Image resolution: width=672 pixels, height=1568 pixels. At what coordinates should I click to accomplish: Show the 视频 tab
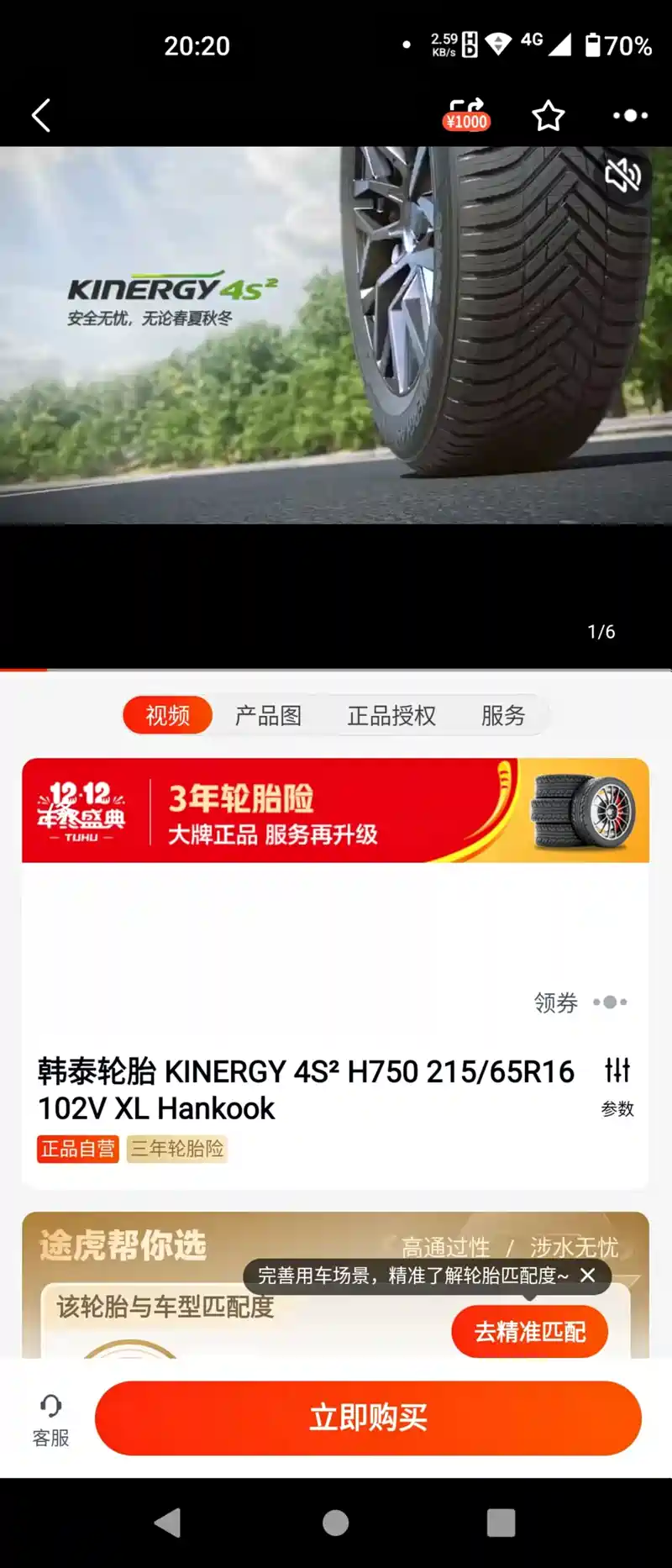point(168,715)
